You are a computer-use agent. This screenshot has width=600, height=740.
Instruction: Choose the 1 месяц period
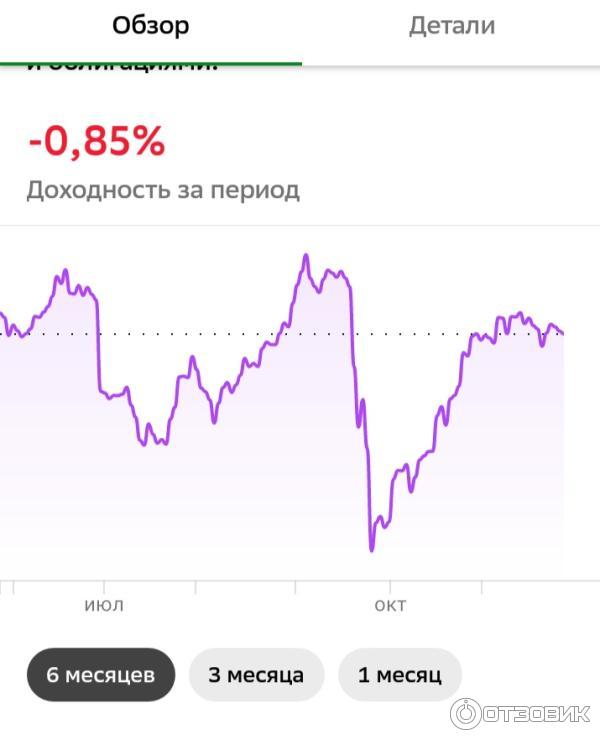coord(400,675)
